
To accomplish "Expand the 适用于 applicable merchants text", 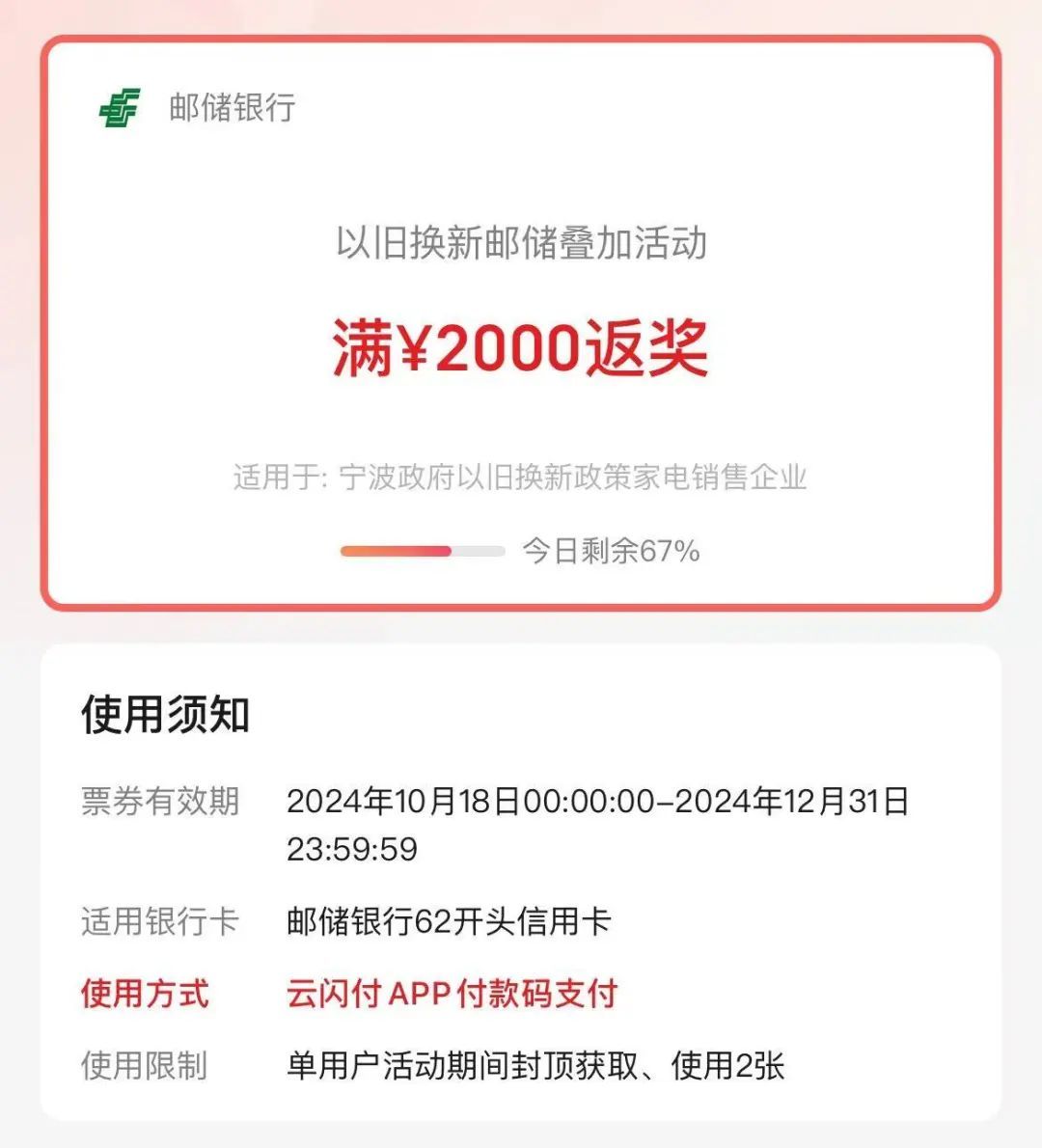I will 521,475.
